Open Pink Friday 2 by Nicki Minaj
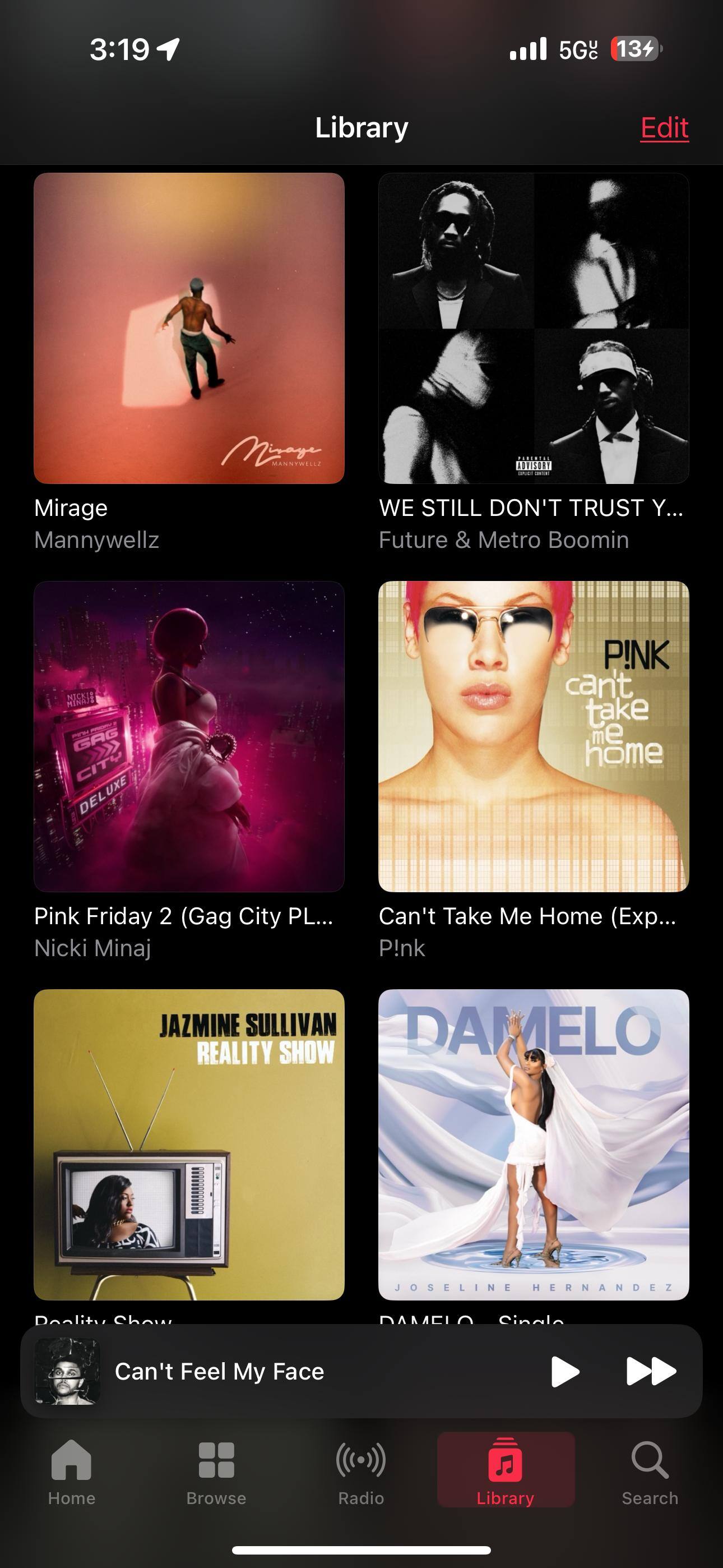The width and height of the screenshot is (723, 1568). tap(189, 736)
